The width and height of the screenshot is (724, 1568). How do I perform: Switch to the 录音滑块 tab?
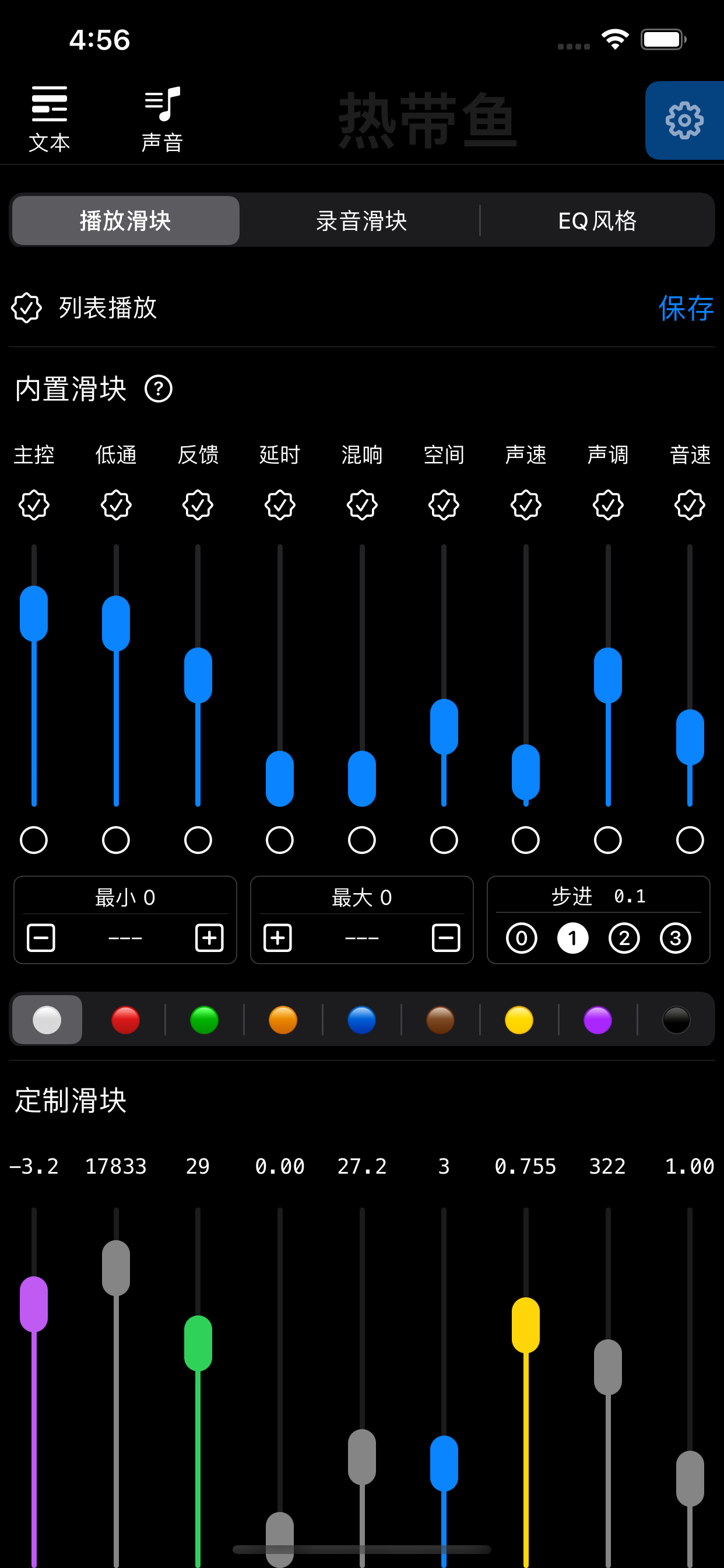coord(361,220)
